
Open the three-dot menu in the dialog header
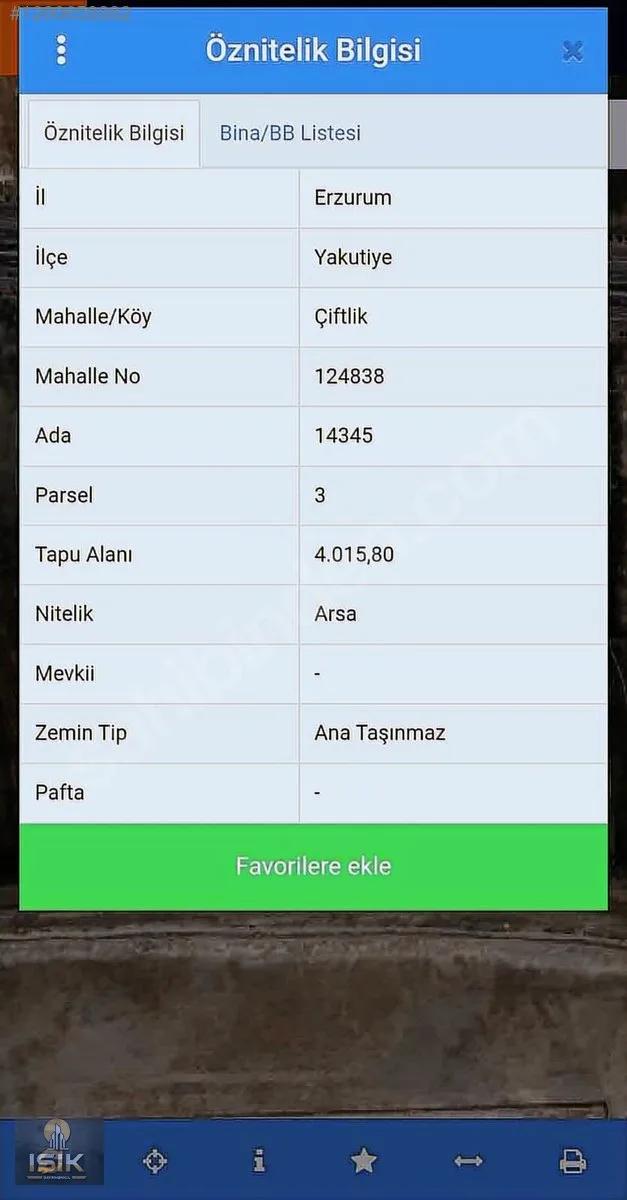(x=61, y=51)
